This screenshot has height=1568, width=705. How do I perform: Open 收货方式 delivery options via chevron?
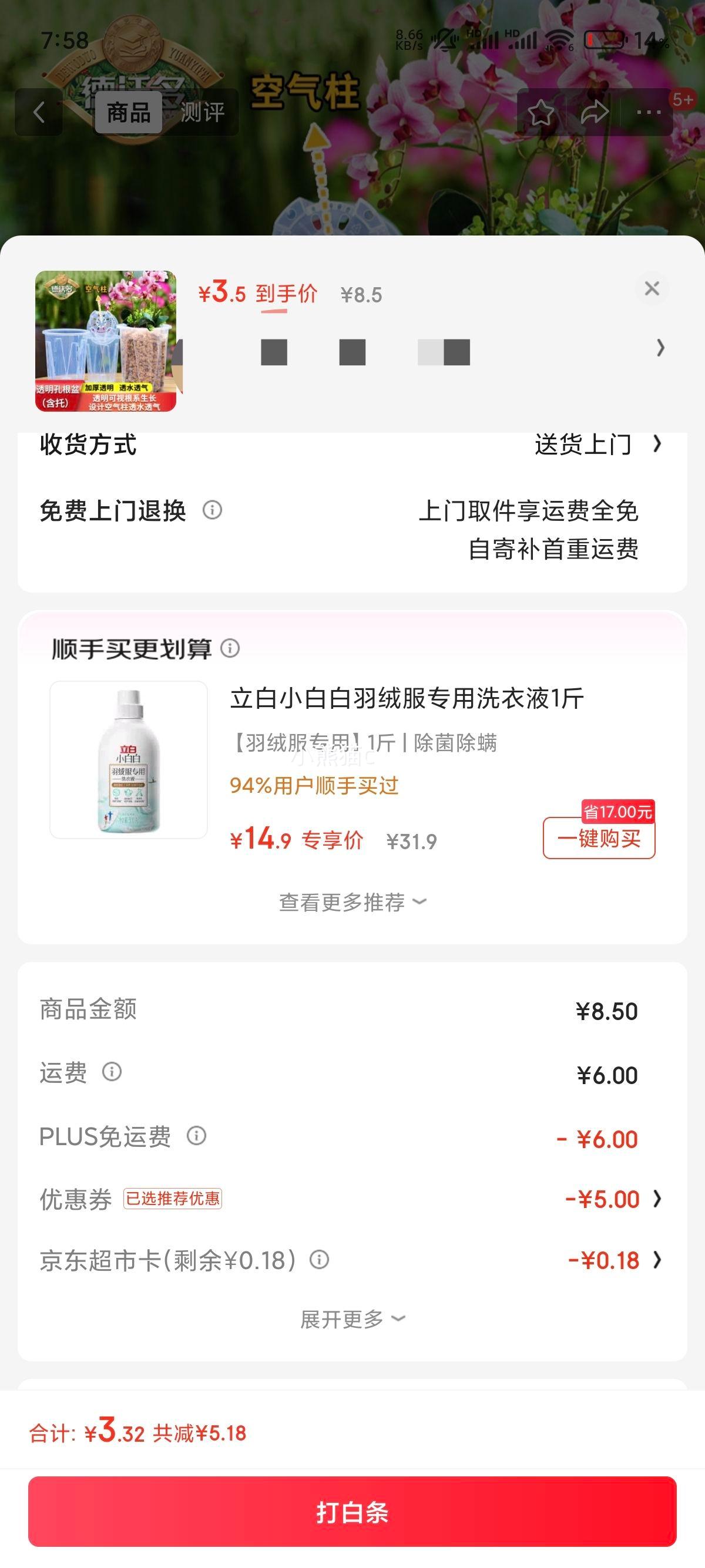click(x=657, y=445)
